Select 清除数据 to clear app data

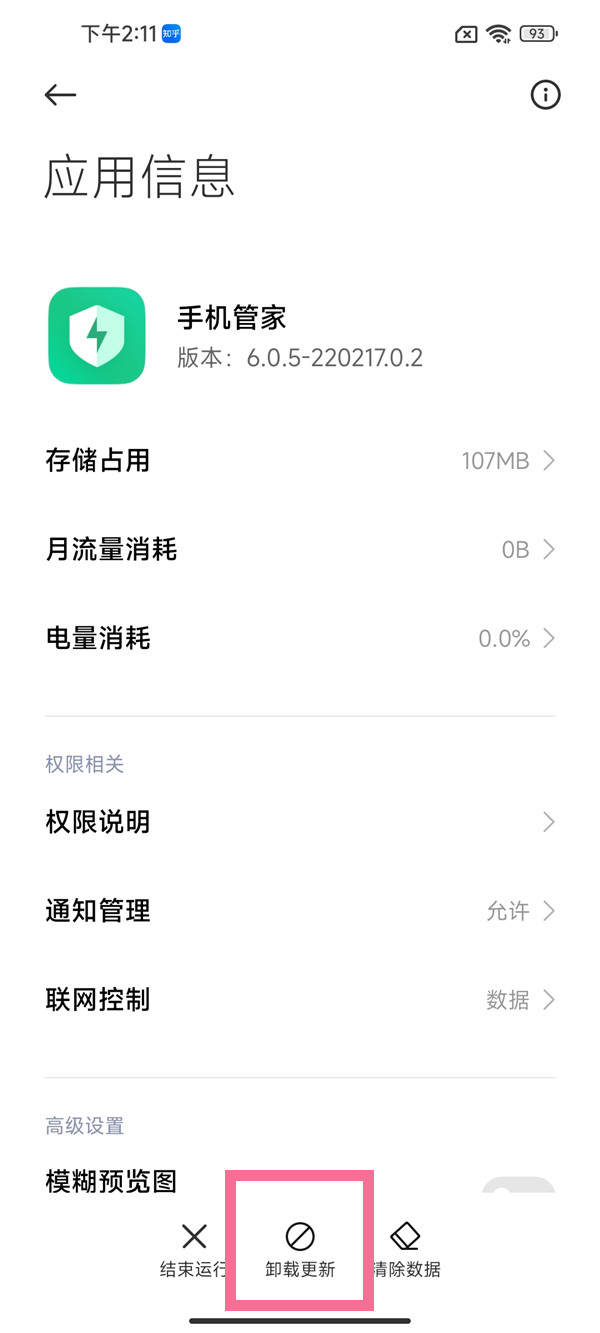coord(406,1250)
